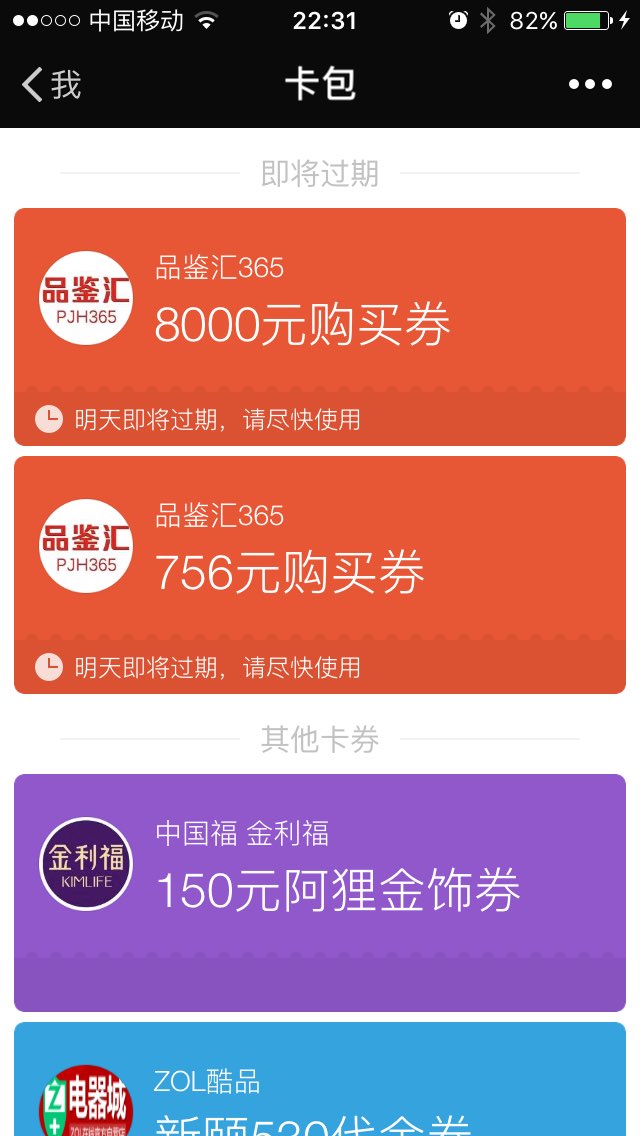Open the three-dot more options menu
The image size is (640, 1136).
(x=590, y=85)
